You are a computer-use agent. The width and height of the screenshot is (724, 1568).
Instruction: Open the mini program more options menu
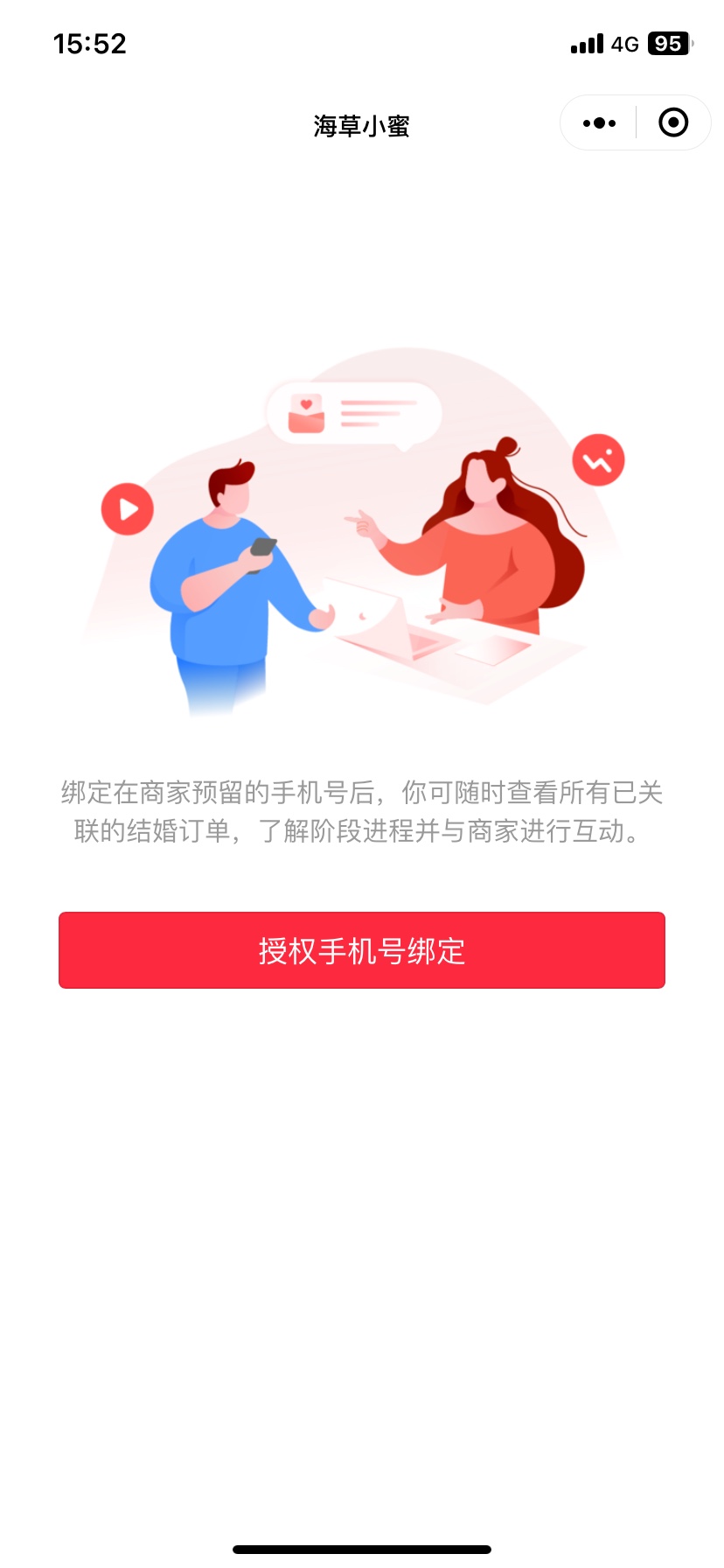(x=599, y=123)
